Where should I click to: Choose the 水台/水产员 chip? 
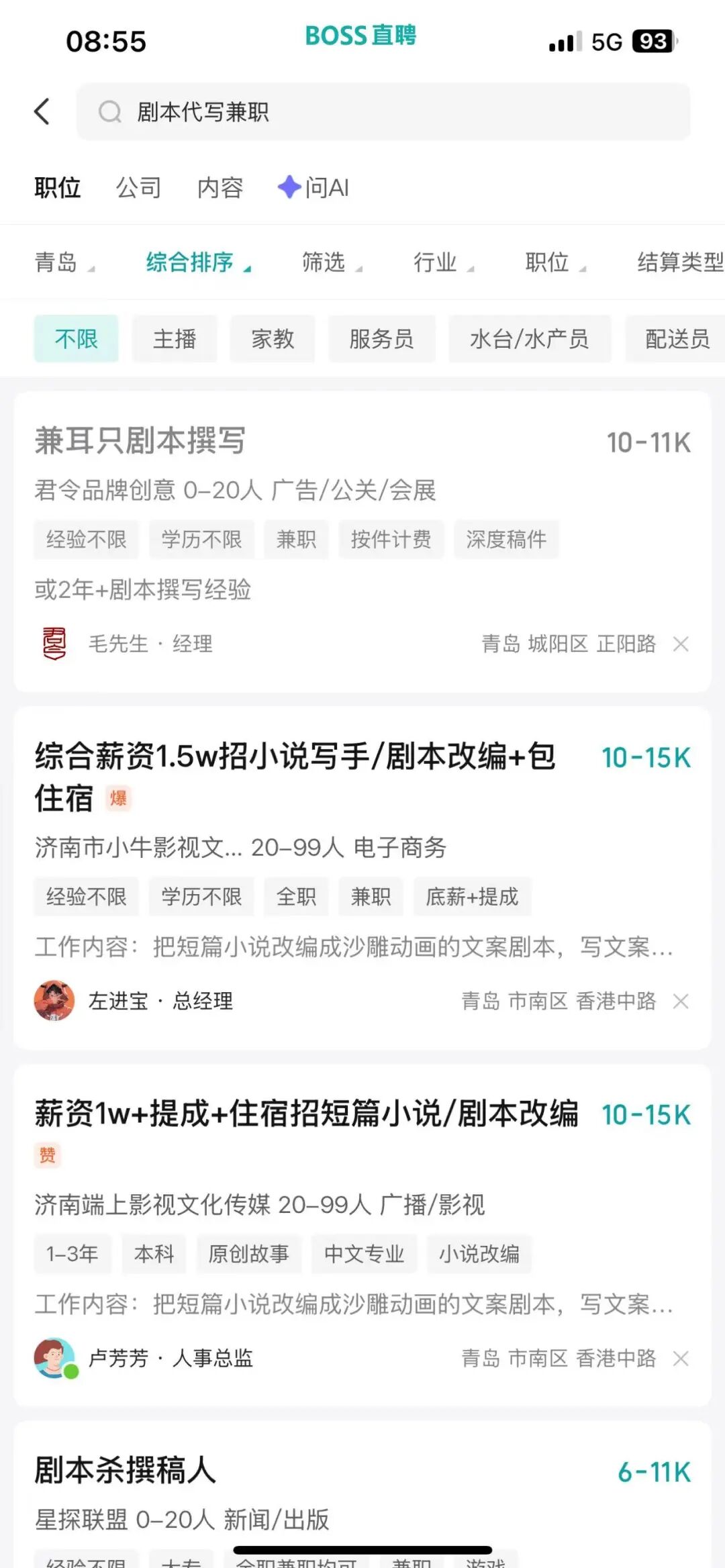pyautogui.click(x=530, y=339)
